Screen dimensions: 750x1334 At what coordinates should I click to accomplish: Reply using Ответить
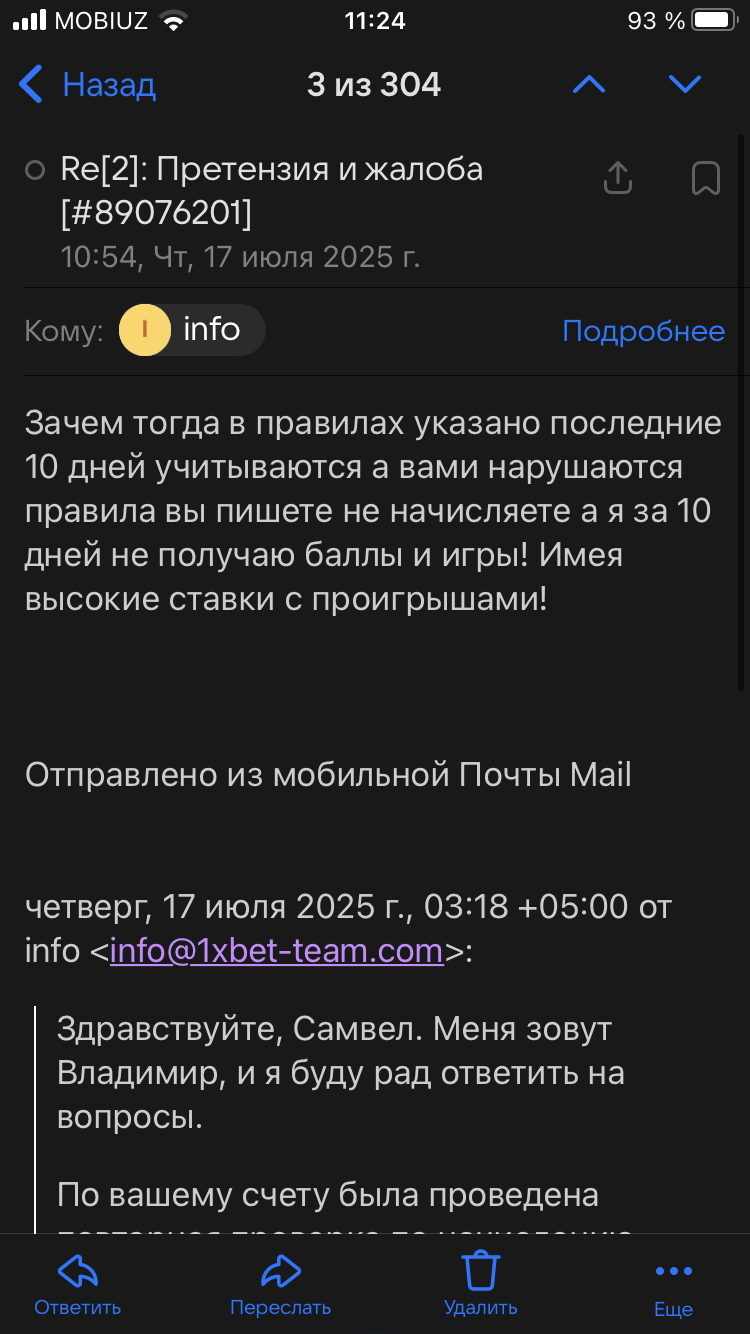coord(77,1285)
